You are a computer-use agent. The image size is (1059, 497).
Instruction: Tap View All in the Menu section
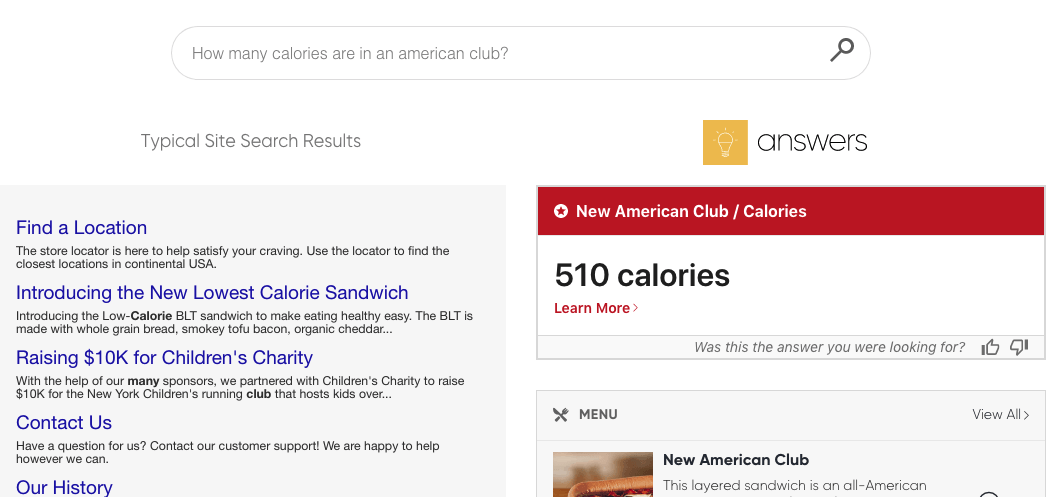point(1000,415)
